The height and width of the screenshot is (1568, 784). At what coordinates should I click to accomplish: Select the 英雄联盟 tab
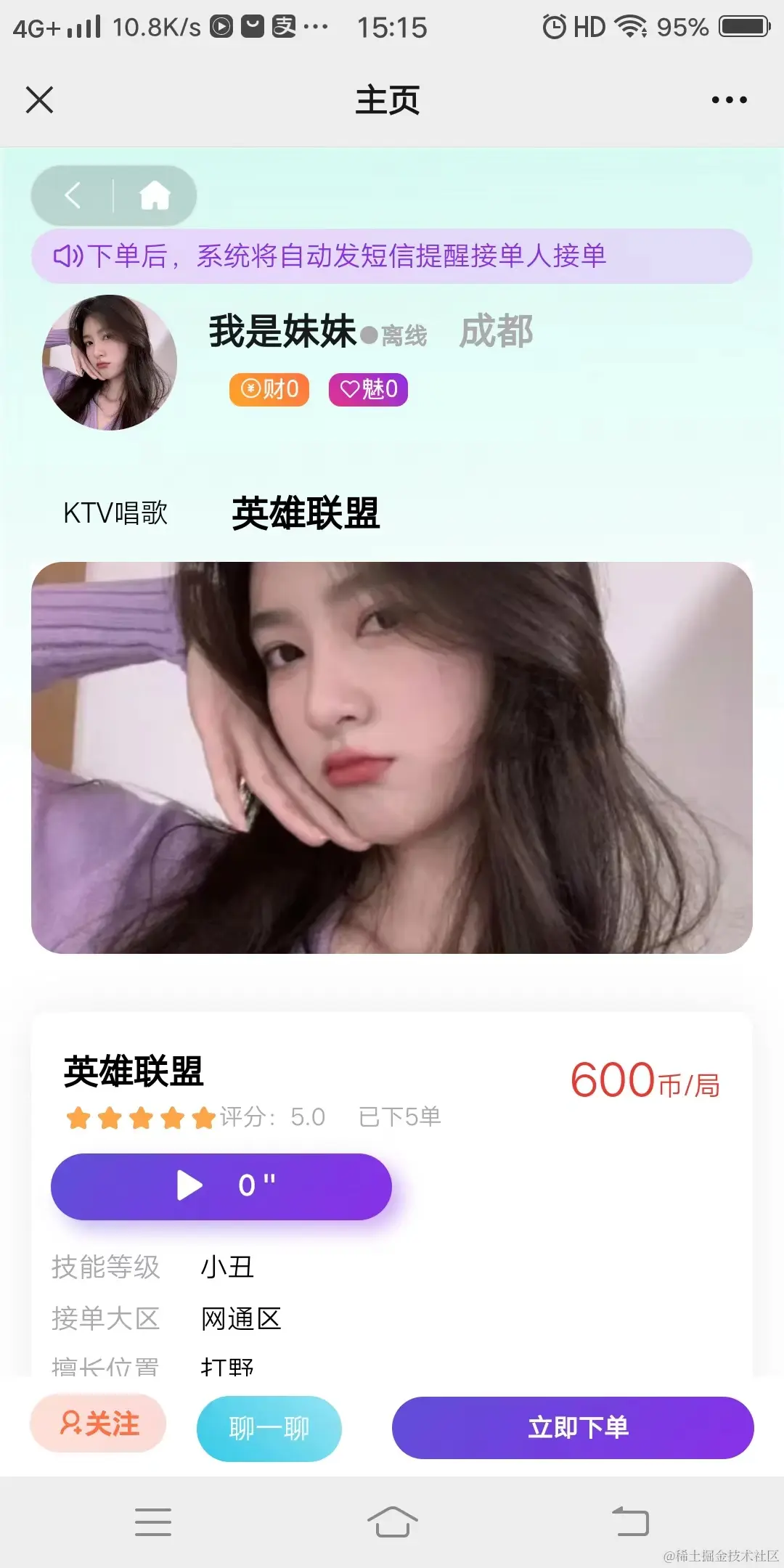(306, 513)
